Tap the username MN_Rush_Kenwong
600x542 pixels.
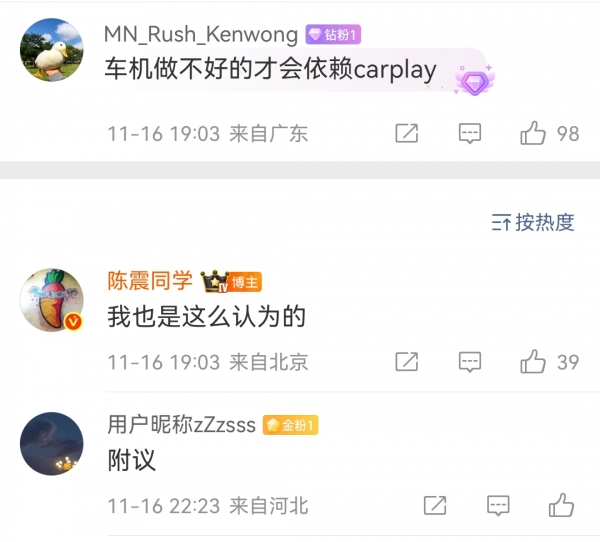pos(200,34)
